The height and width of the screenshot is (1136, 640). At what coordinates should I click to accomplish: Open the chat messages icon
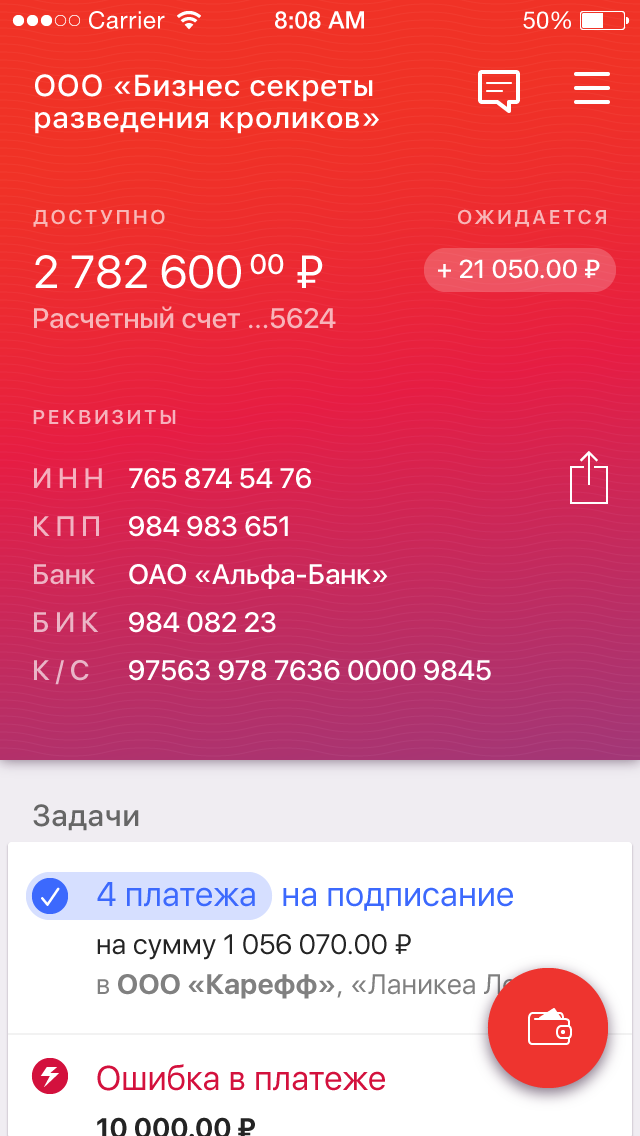[x=499, y=90]
